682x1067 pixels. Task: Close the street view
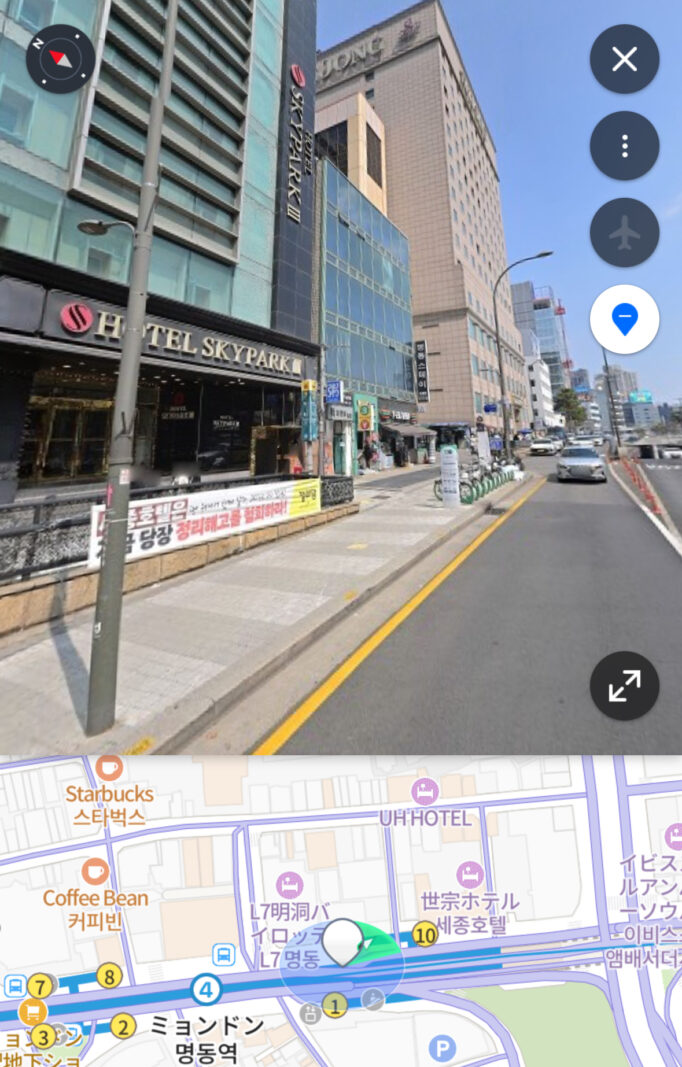624,59
